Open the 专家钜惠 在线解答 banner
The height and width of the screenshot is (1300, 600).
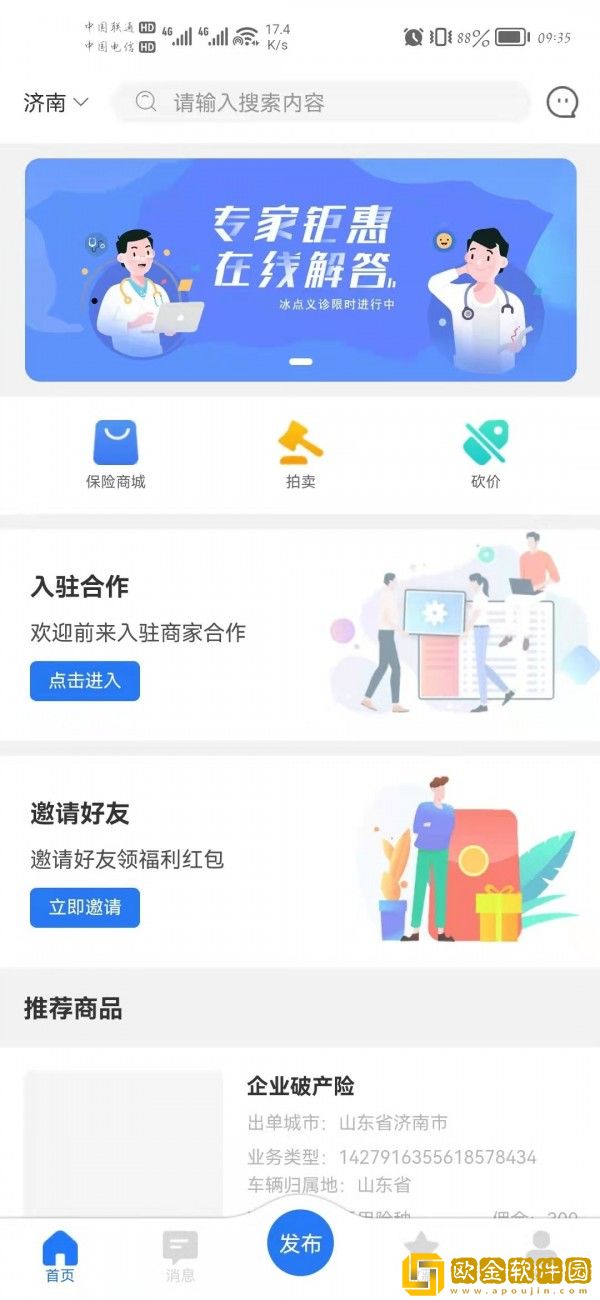coord(300,270)
